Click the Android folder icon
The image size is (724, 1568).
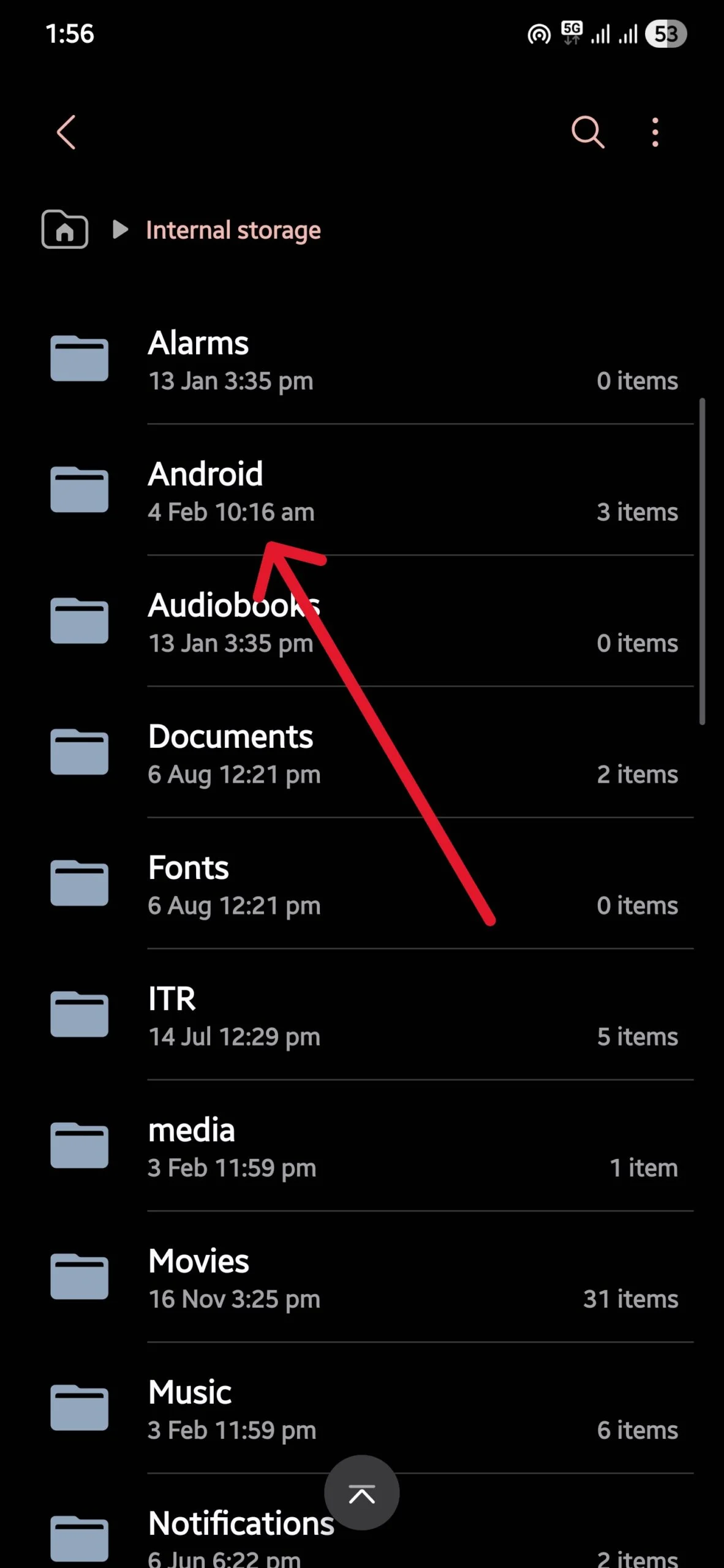79,489
